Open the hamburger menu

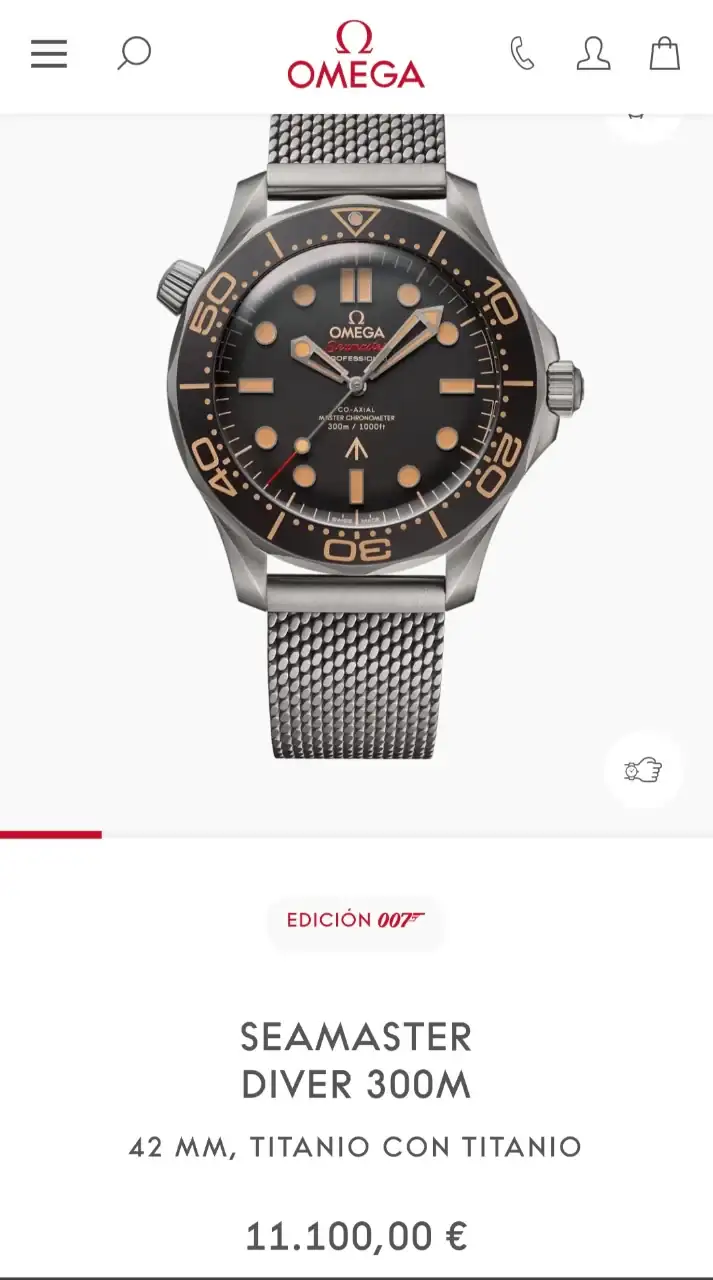pos(49,54)
